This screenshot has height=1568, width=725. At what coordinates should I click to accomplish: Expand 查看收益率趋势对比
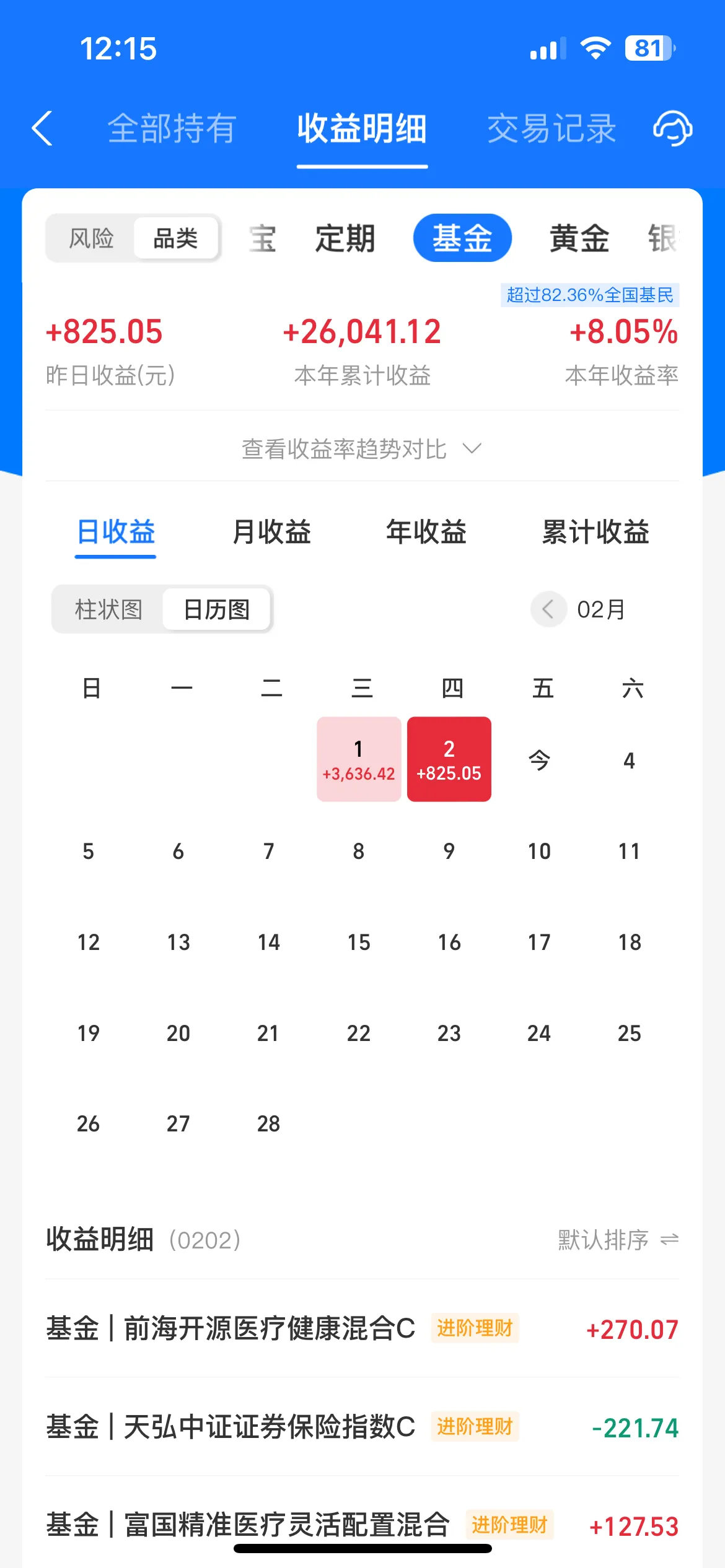361,449
